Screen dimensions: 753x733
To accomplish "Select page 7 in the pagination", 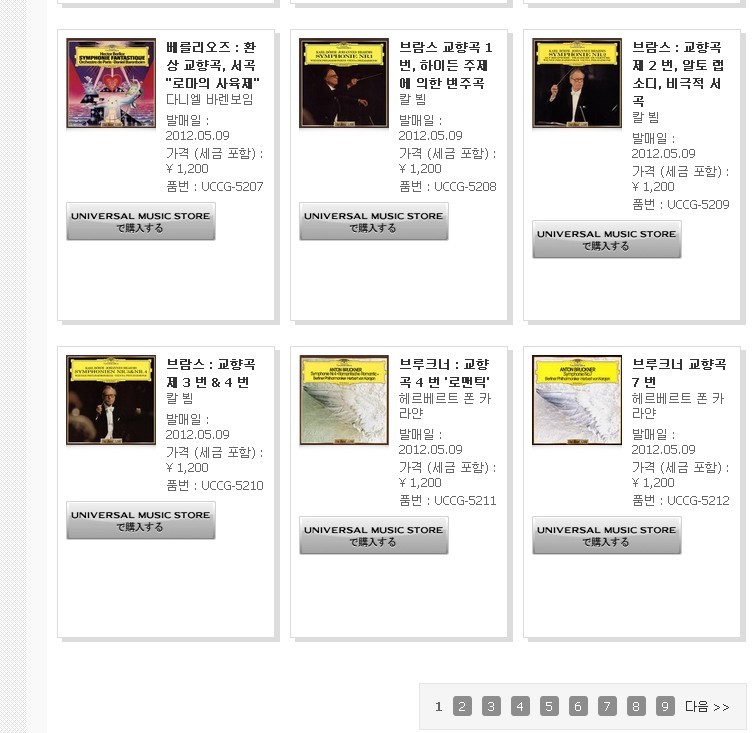I will click(x=607, y=706).
